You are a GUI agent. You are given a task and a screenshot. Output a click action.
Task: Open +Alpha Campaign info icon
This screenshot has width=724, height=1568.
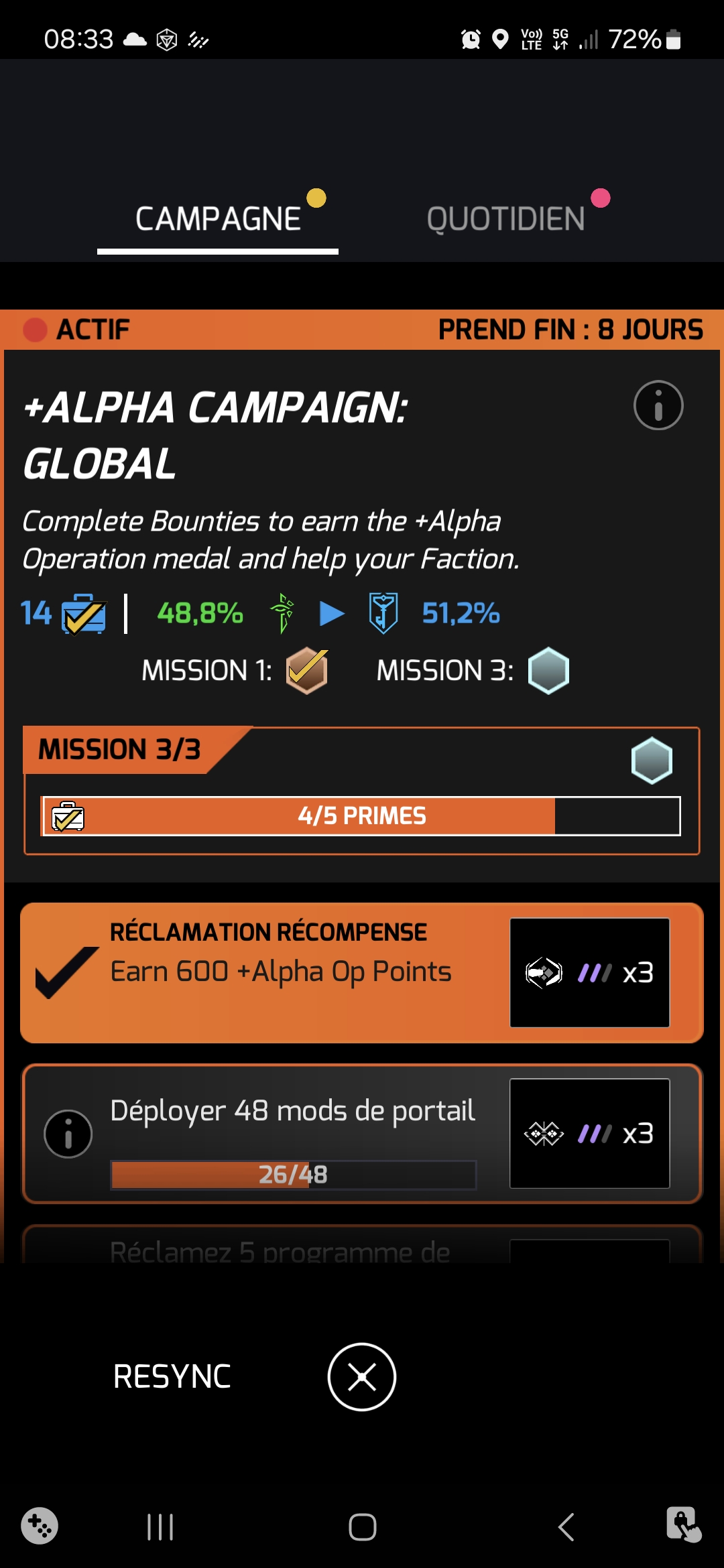click(658, 405)
